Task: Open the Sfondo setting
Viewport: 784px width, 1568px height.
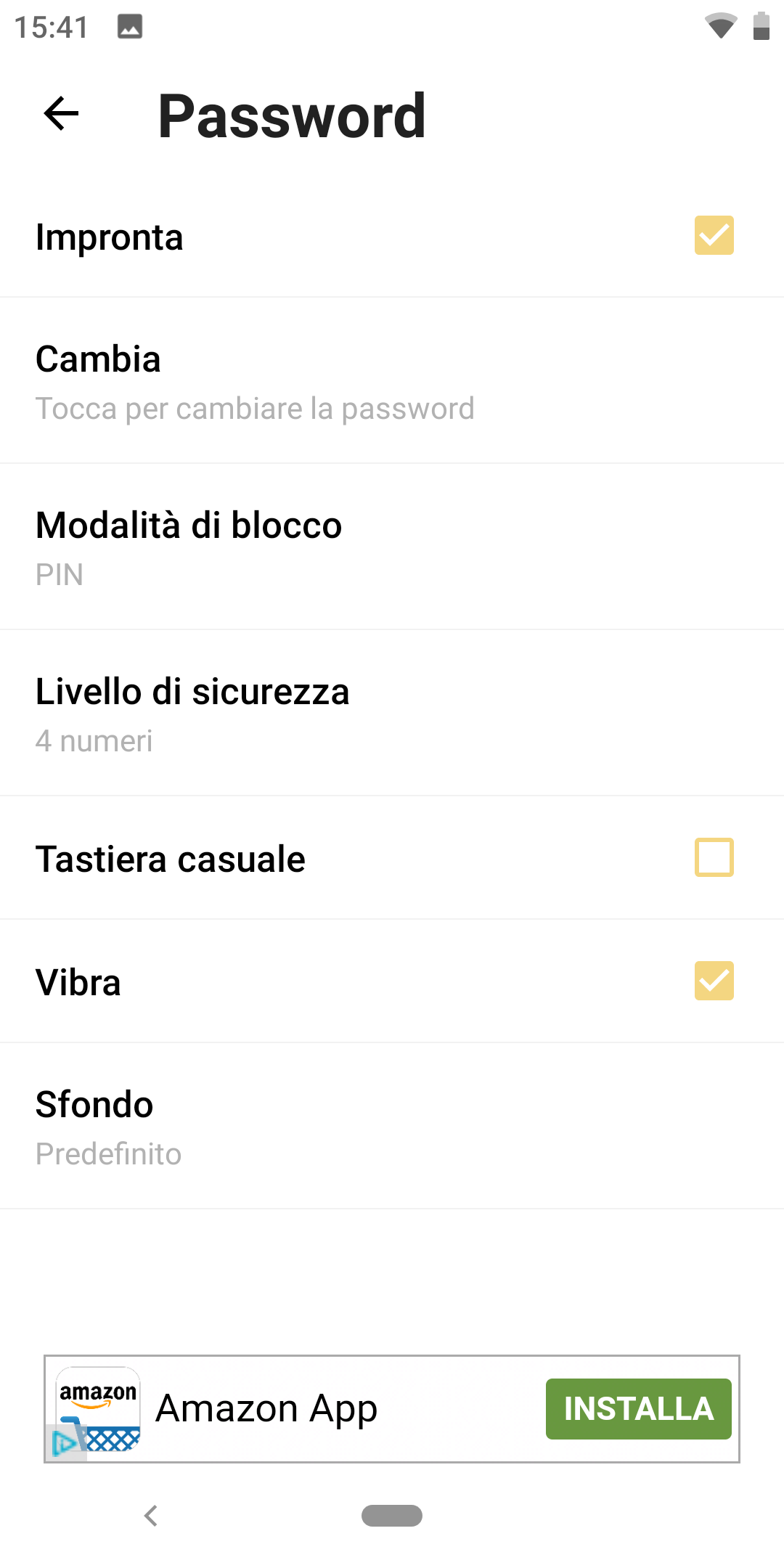Action: point(392,1127)
